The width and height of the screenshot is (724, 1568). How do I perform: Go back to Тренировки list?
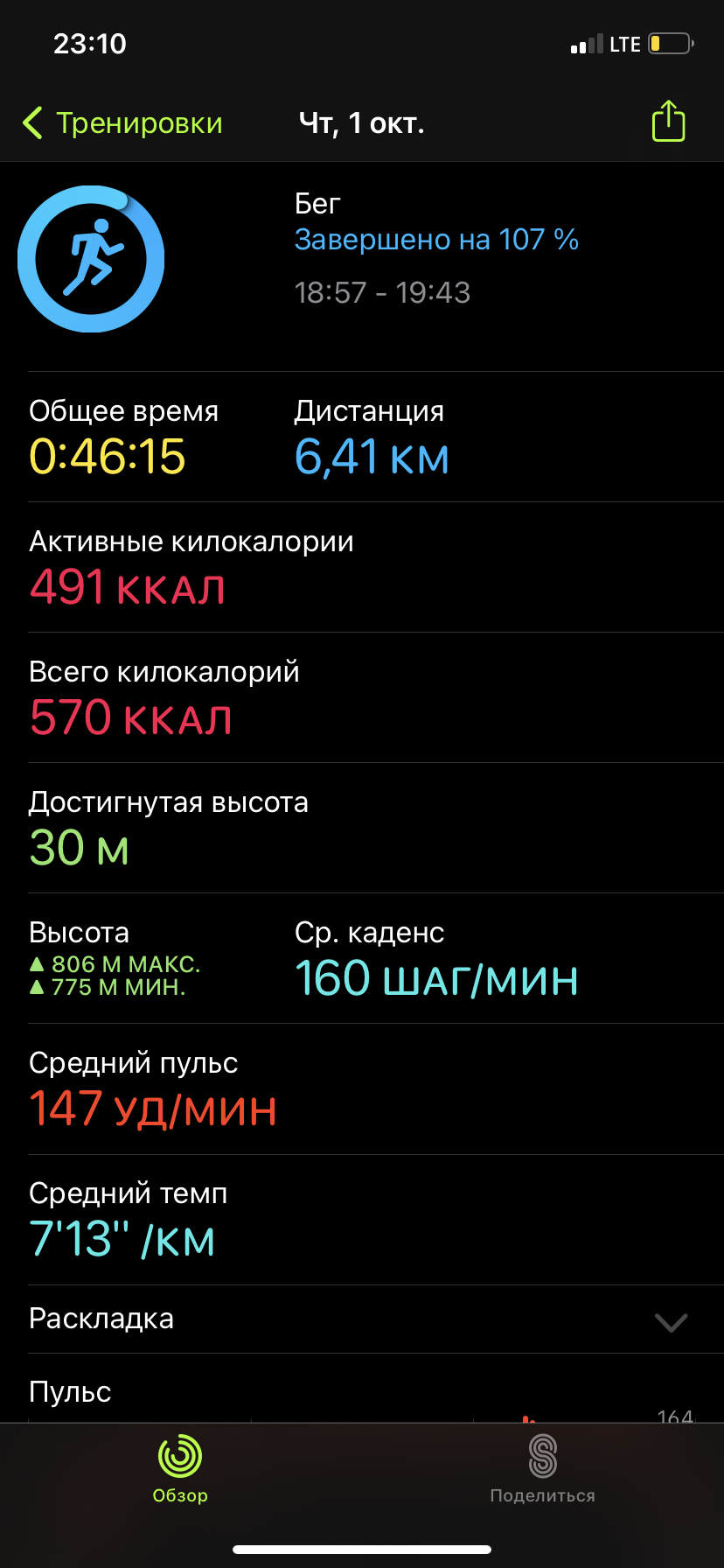(x=122, y=123)
